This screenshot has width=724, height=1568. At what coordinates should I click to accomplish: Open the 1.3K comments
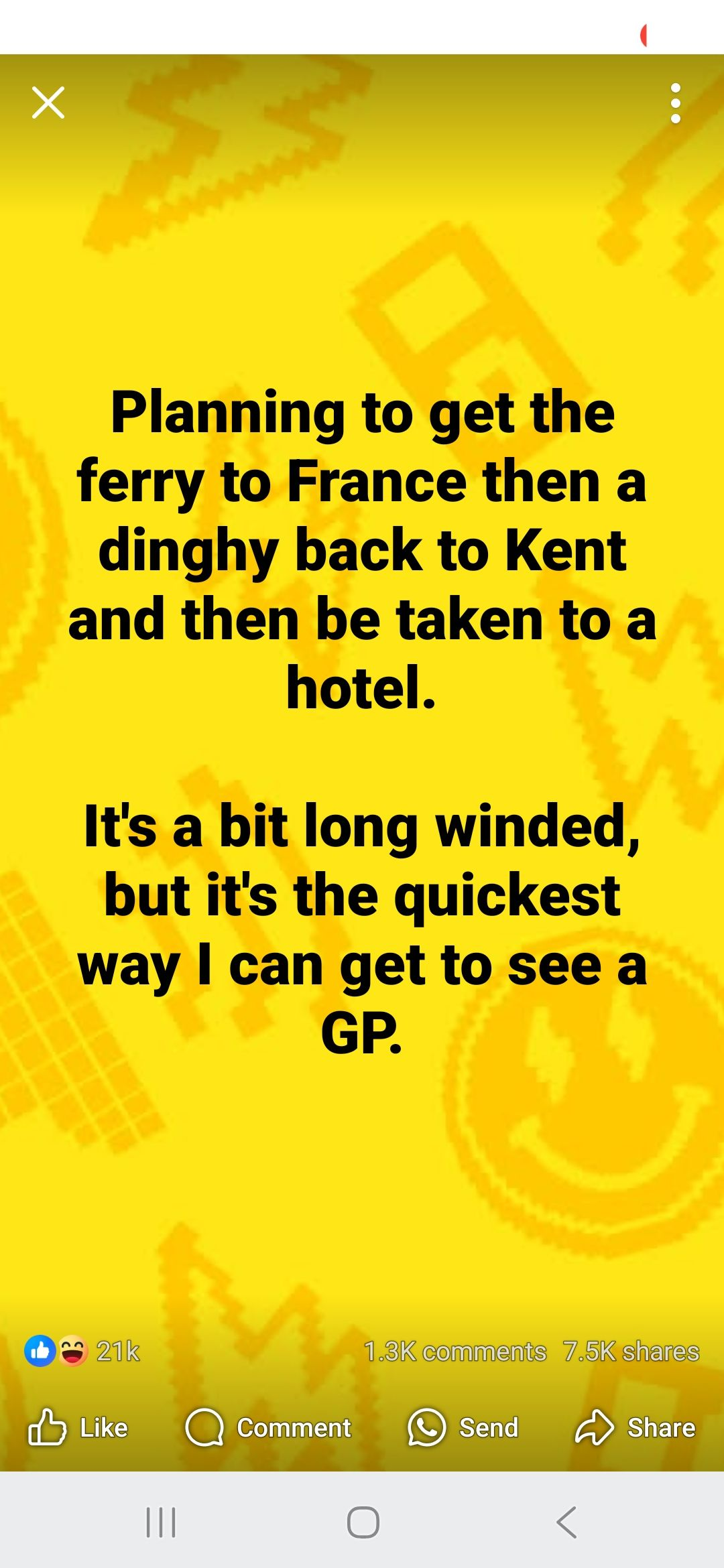tap(455, 1352)
